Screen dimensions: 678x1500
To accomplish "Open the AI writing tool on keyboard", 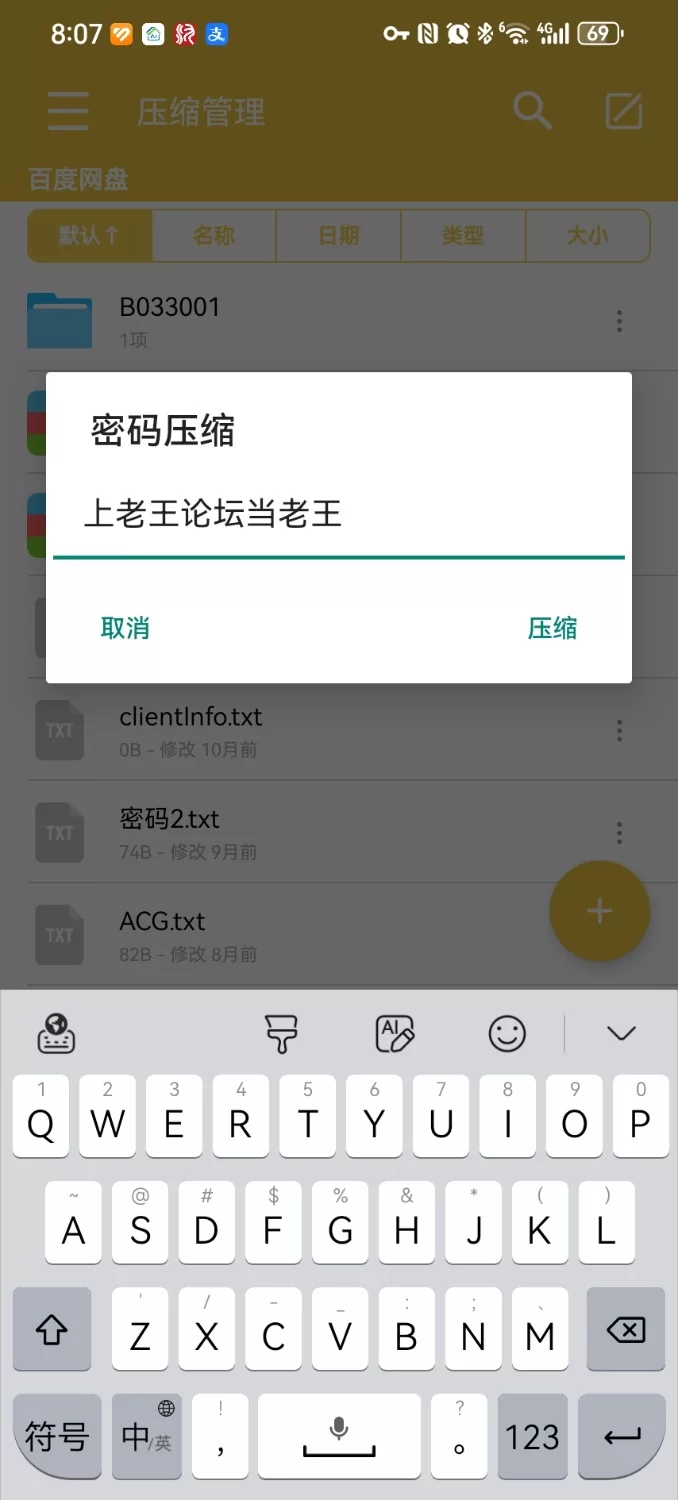I will point(394,1033).
